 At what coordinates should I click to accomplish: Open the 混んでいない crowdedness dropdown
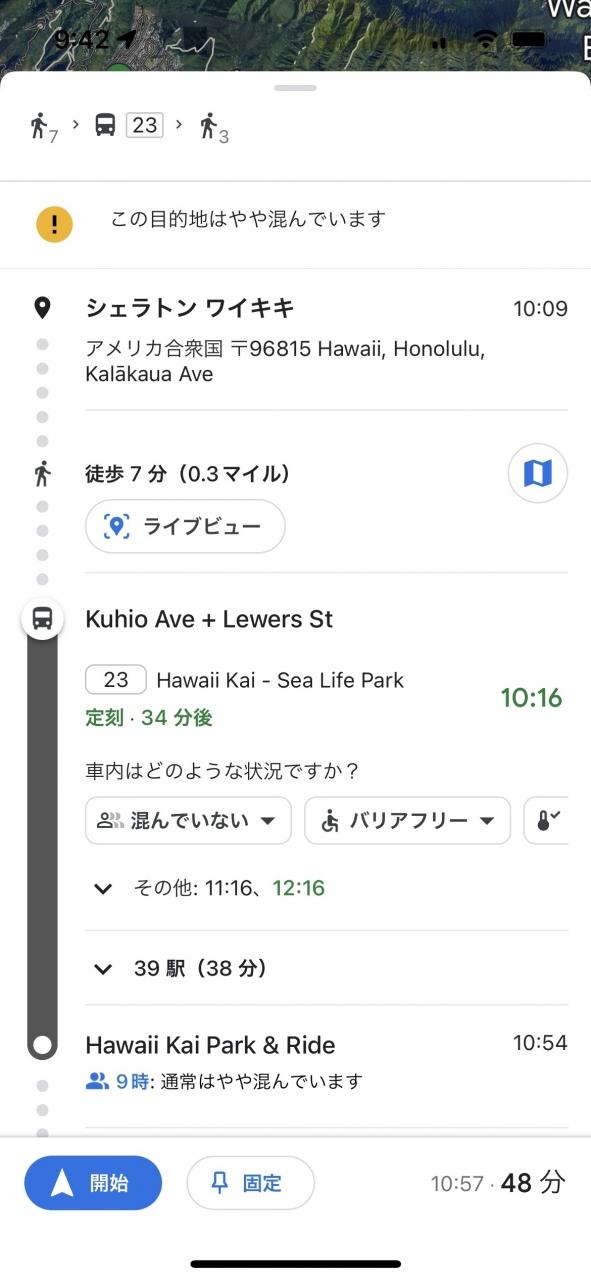click(x=188, y=821)
